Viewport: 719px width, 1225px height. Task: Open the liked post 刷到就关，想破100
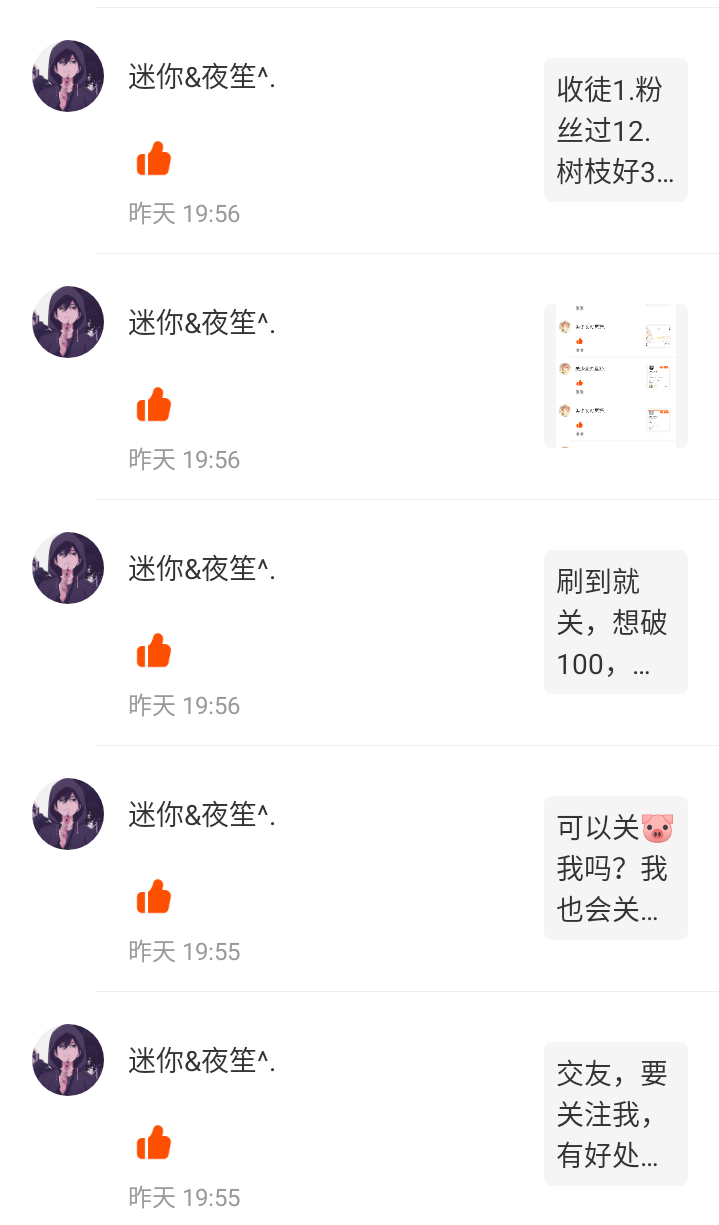(x=615, y=622)
